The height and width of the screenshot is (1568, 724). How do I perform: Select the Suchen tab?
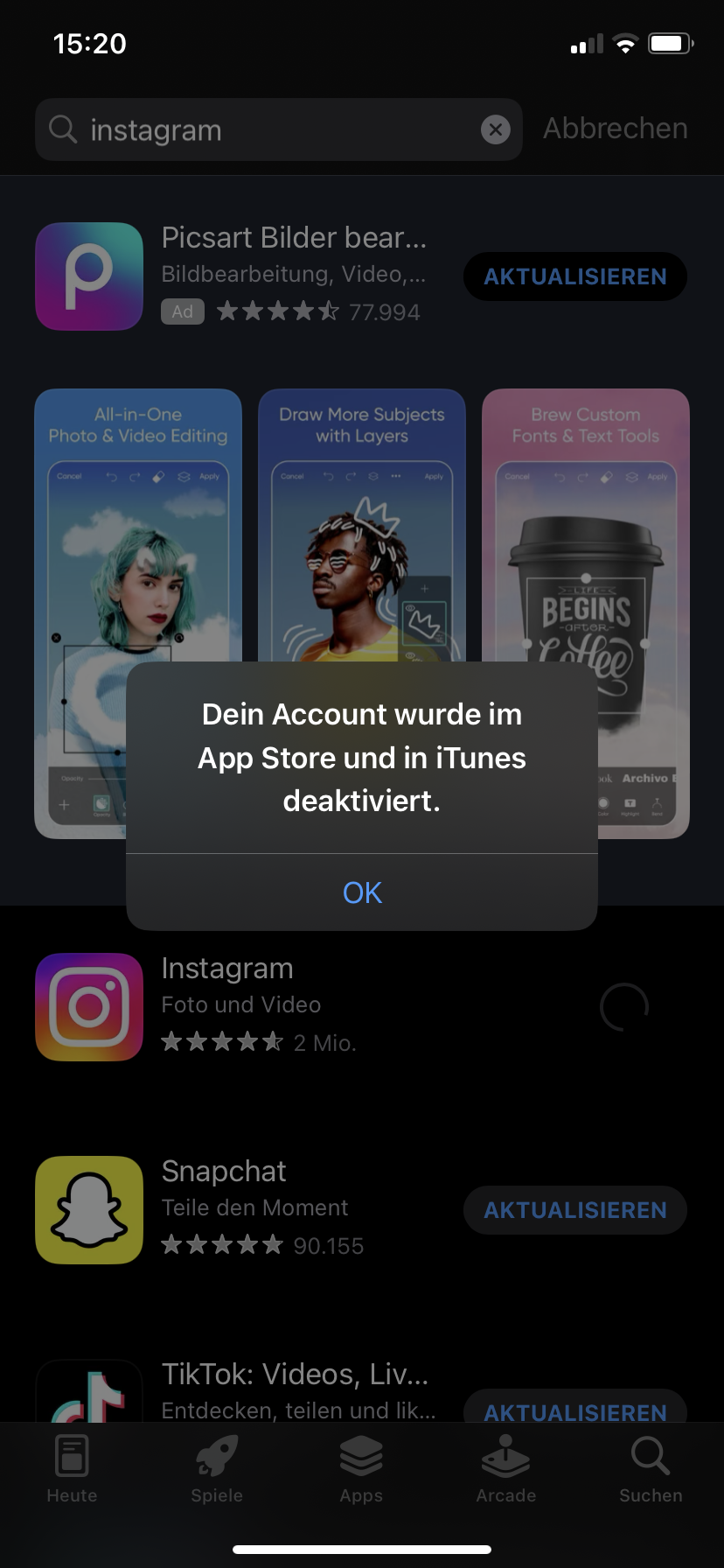pos(651,1470)
